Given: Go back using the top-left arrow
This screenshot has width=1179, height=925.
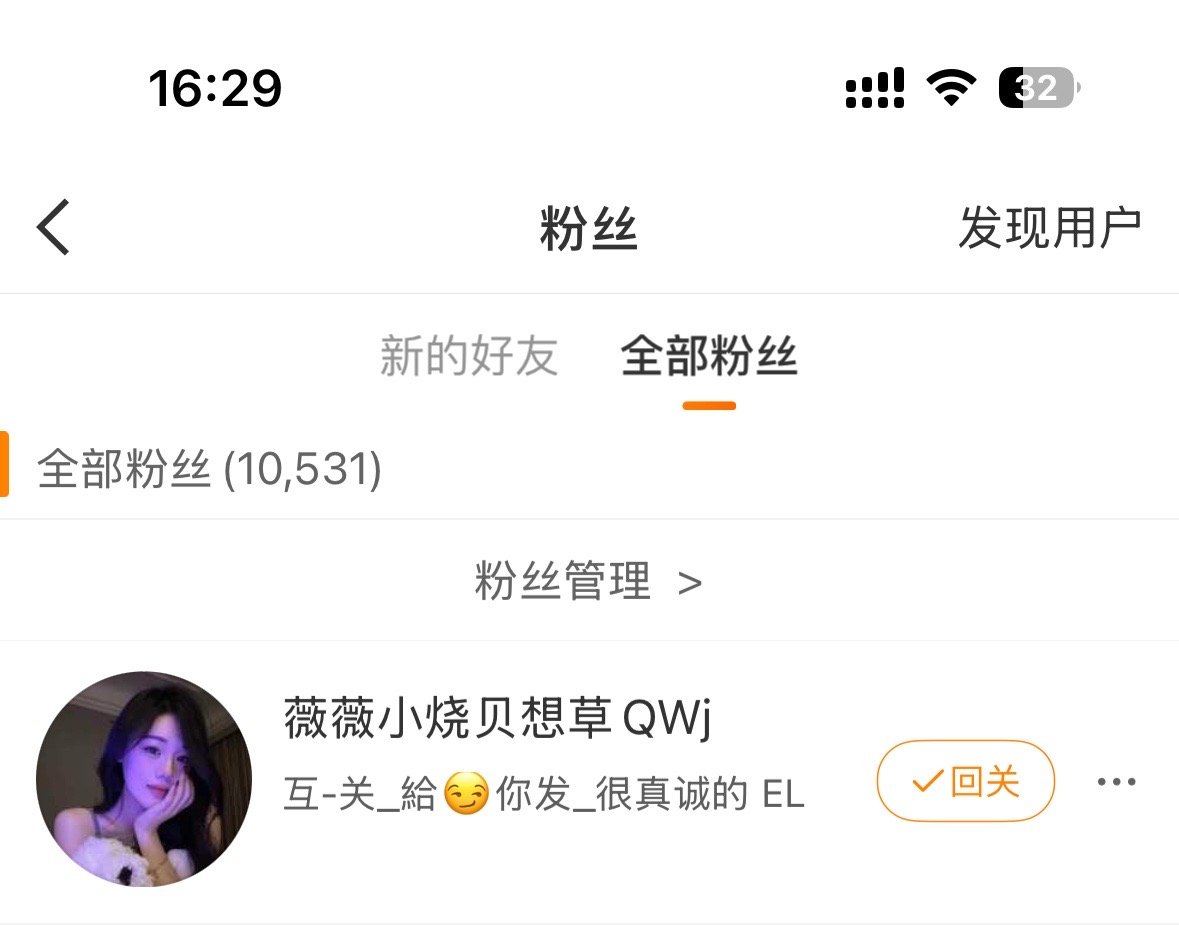Looking at the screenshot, I should pyautogui.click(x=54, y=227).
